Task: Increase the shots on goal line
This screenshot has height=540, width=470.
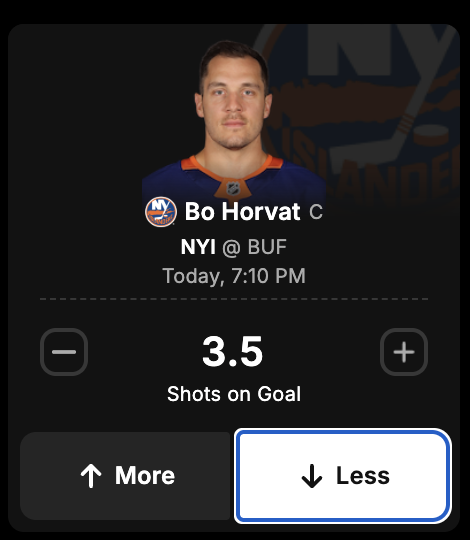Action: [404, 352]
